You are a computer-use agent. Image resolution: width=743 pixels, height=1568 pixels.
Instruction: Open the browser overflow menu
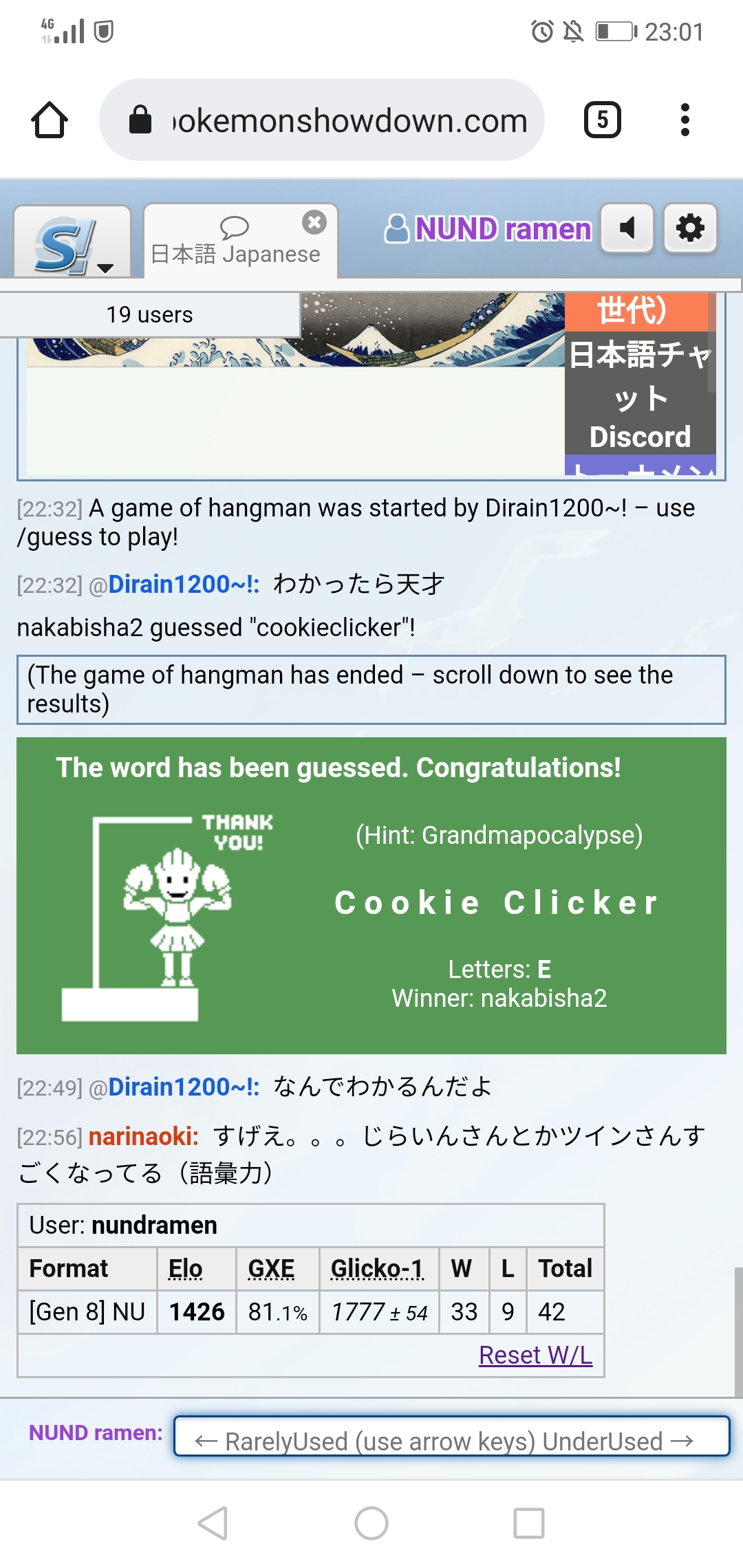click(685, 120)
